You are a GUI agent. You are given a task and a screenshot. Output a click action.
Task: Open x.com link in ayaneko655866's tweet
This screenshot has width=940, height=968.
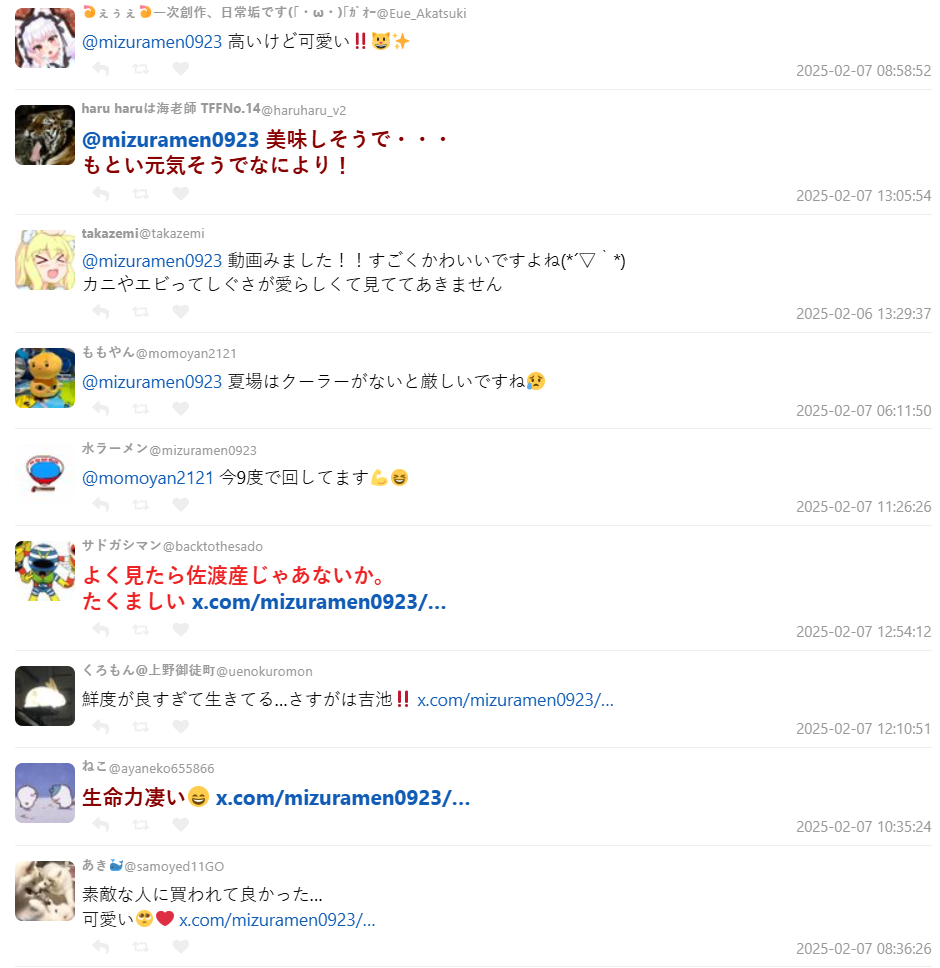click(x=343, y=798)
